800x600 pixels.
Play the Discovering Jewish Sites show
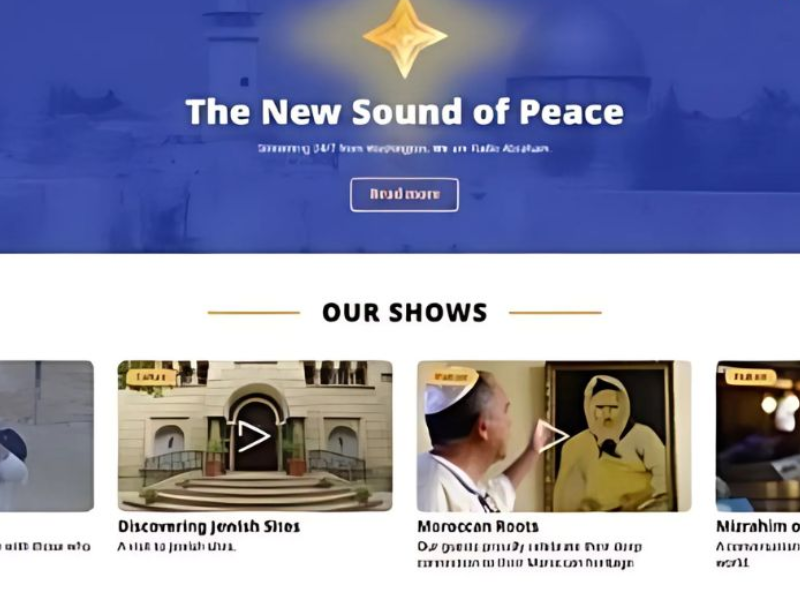click(x=254, y=436)
